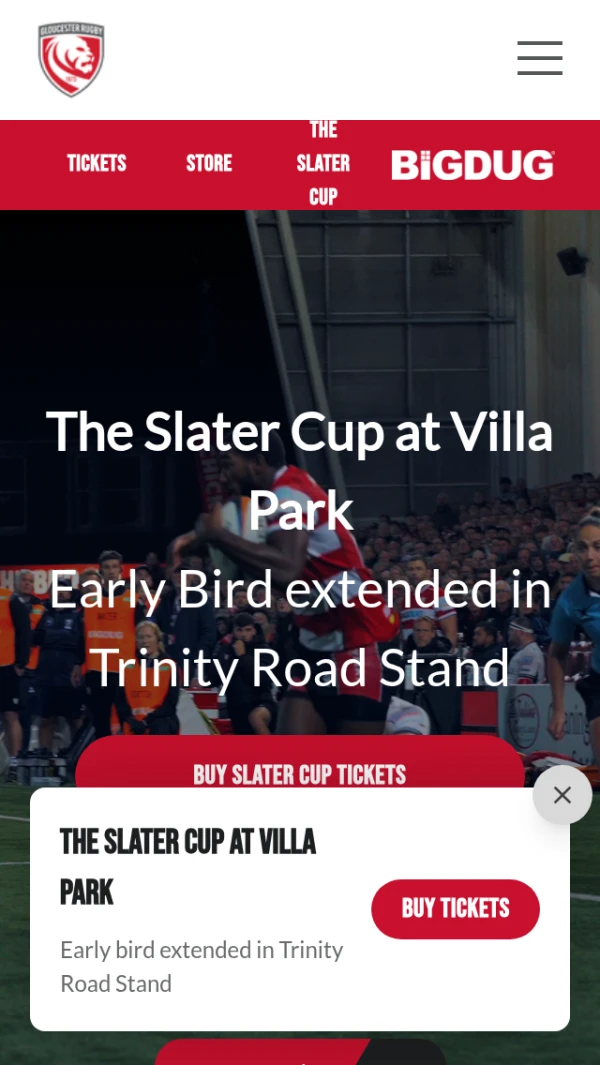Open the Store link
The width and height of the screenshot is (600, 1065).
coord(209,163)
